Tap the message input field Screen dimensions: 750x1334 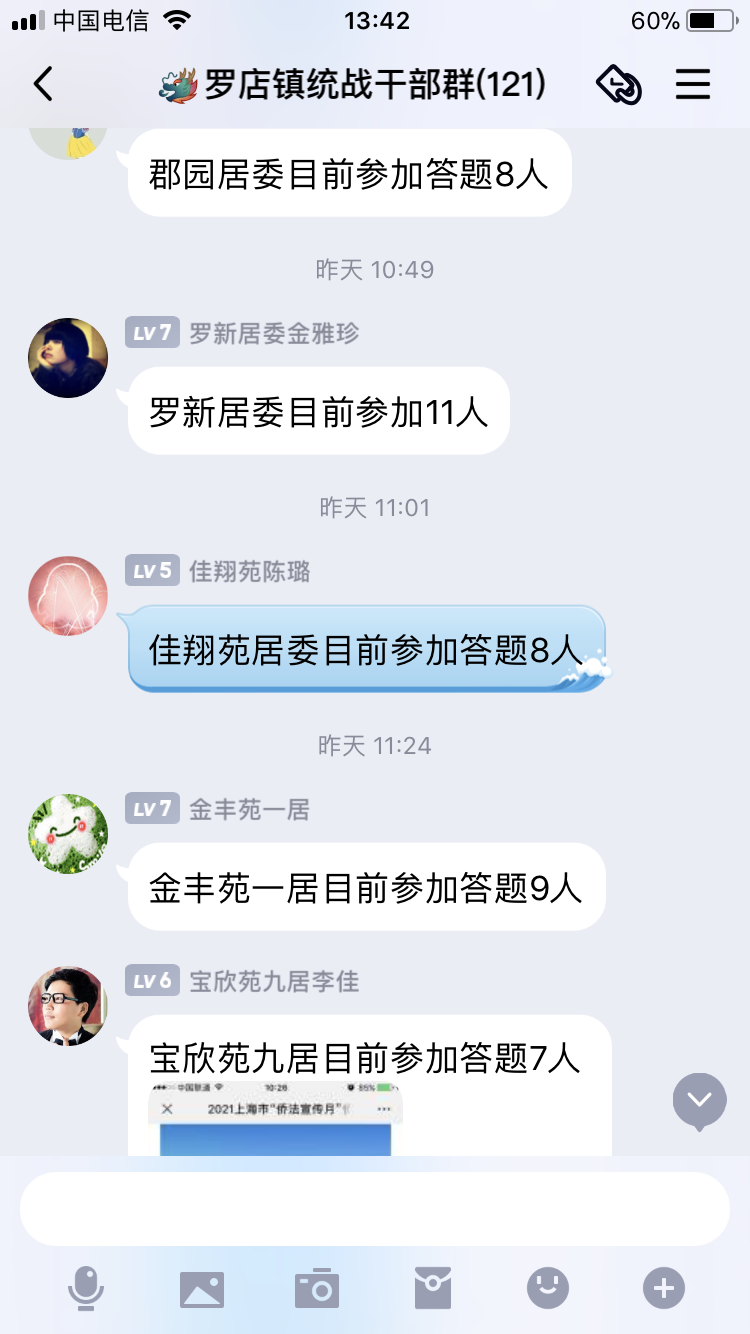point(375,1208)
